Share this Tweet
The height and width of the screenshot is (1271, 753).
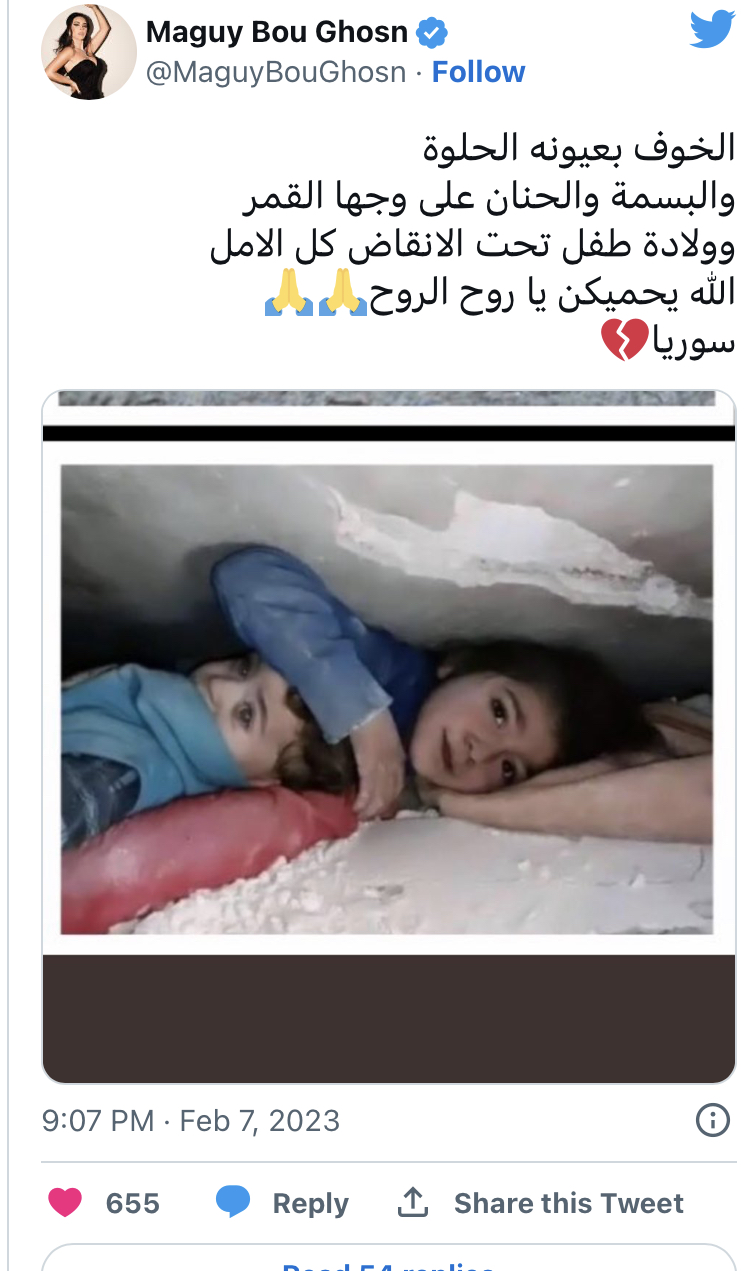541,1203
